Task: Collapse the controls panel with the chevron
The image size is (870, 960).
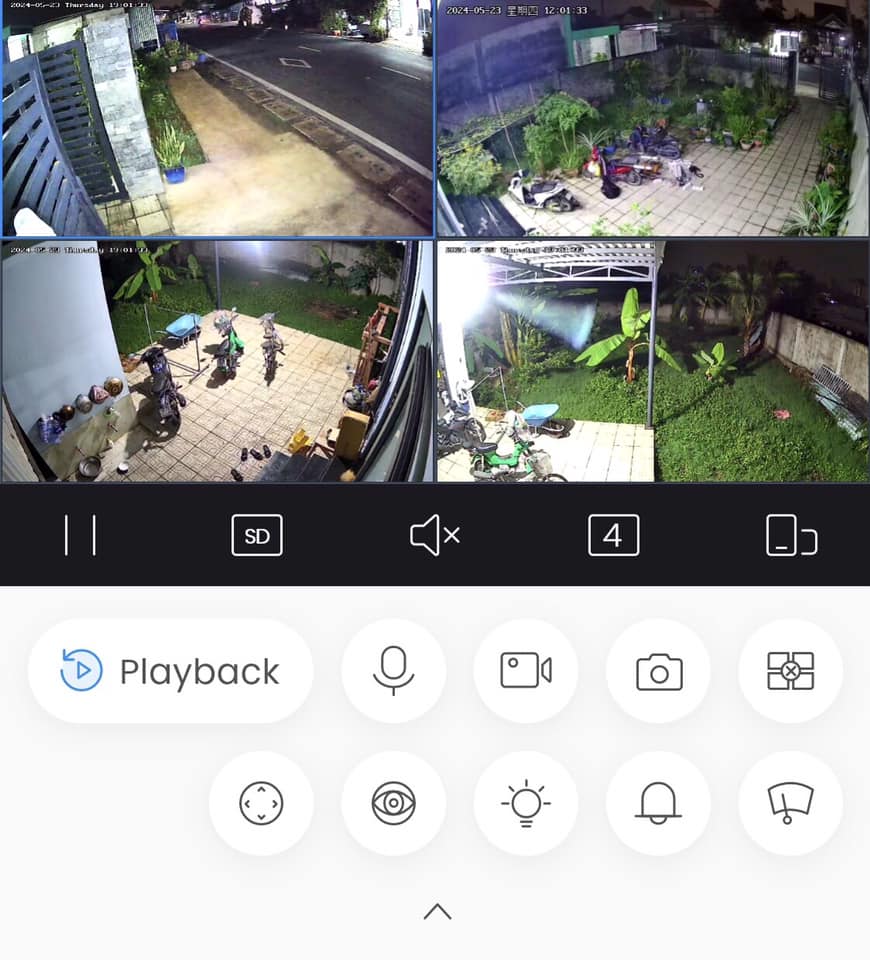Action: [x=437, y=911]
